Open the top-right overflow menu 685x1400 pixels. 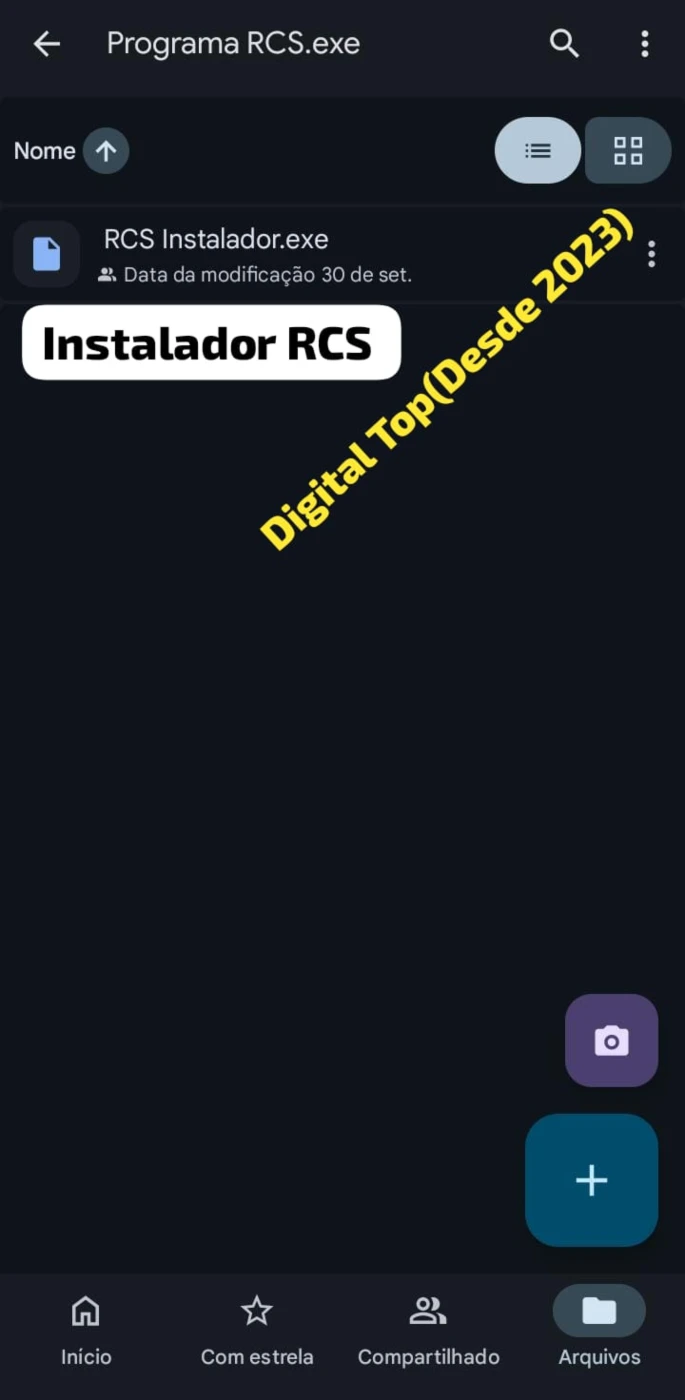coord(645,44)
